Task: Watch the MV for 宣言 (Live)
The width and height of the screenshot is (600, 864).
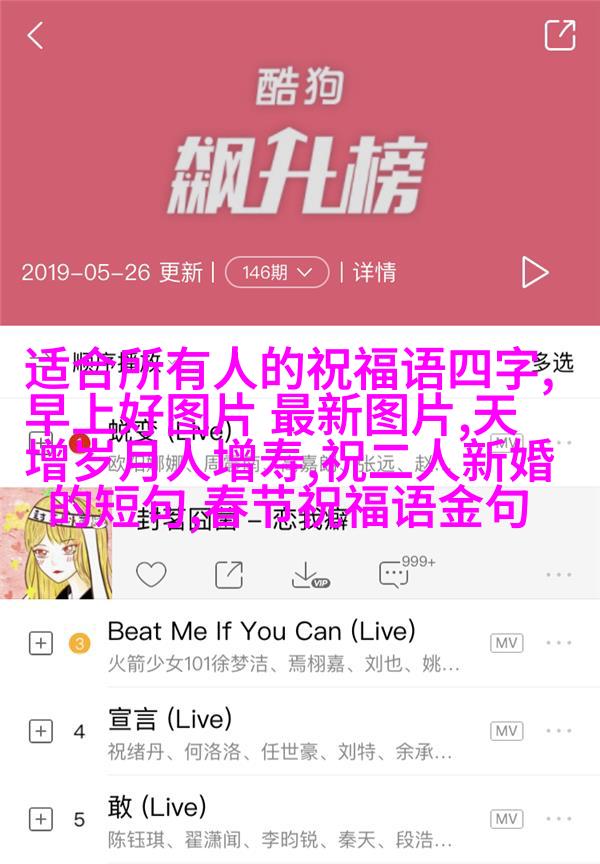Action: click(506, 731)
